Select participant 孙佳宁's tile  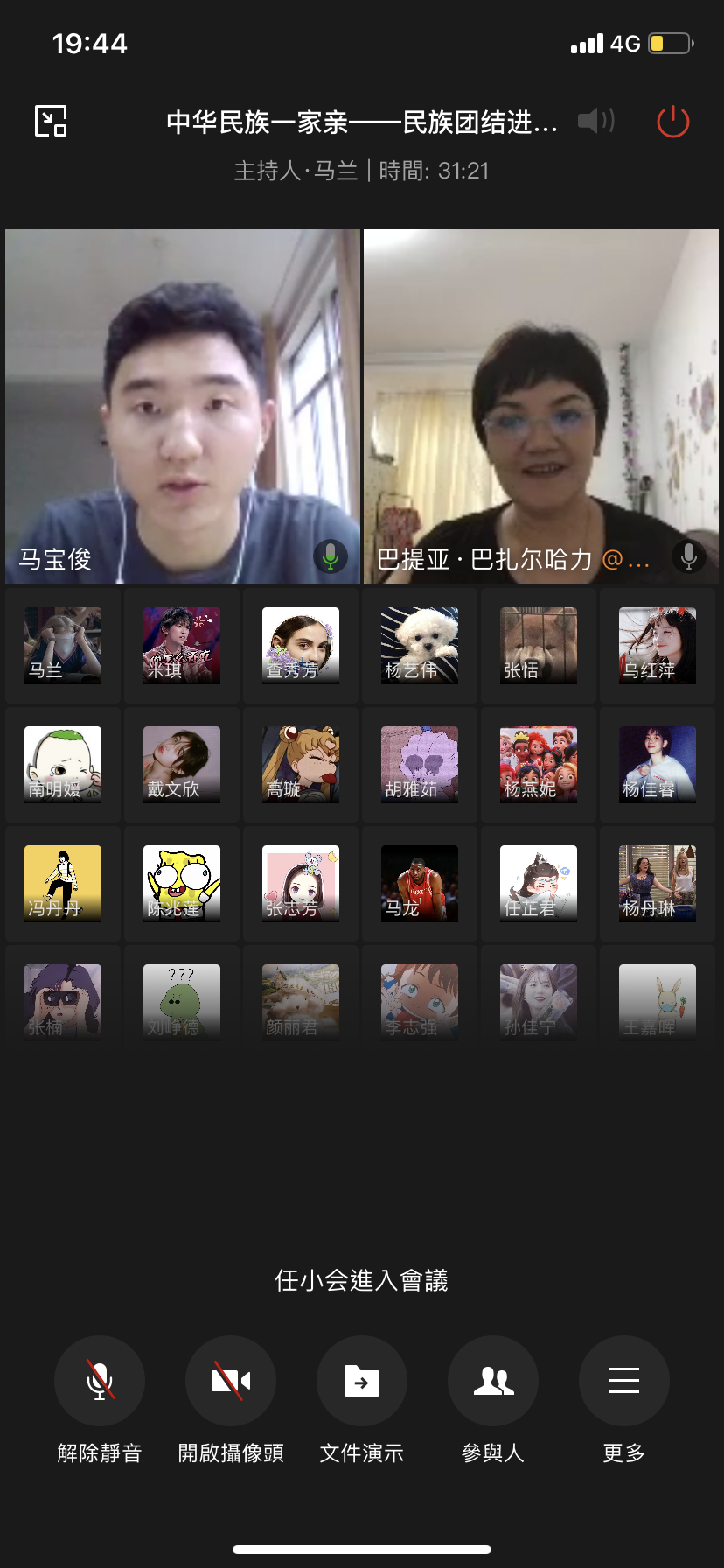(539, 1002)
